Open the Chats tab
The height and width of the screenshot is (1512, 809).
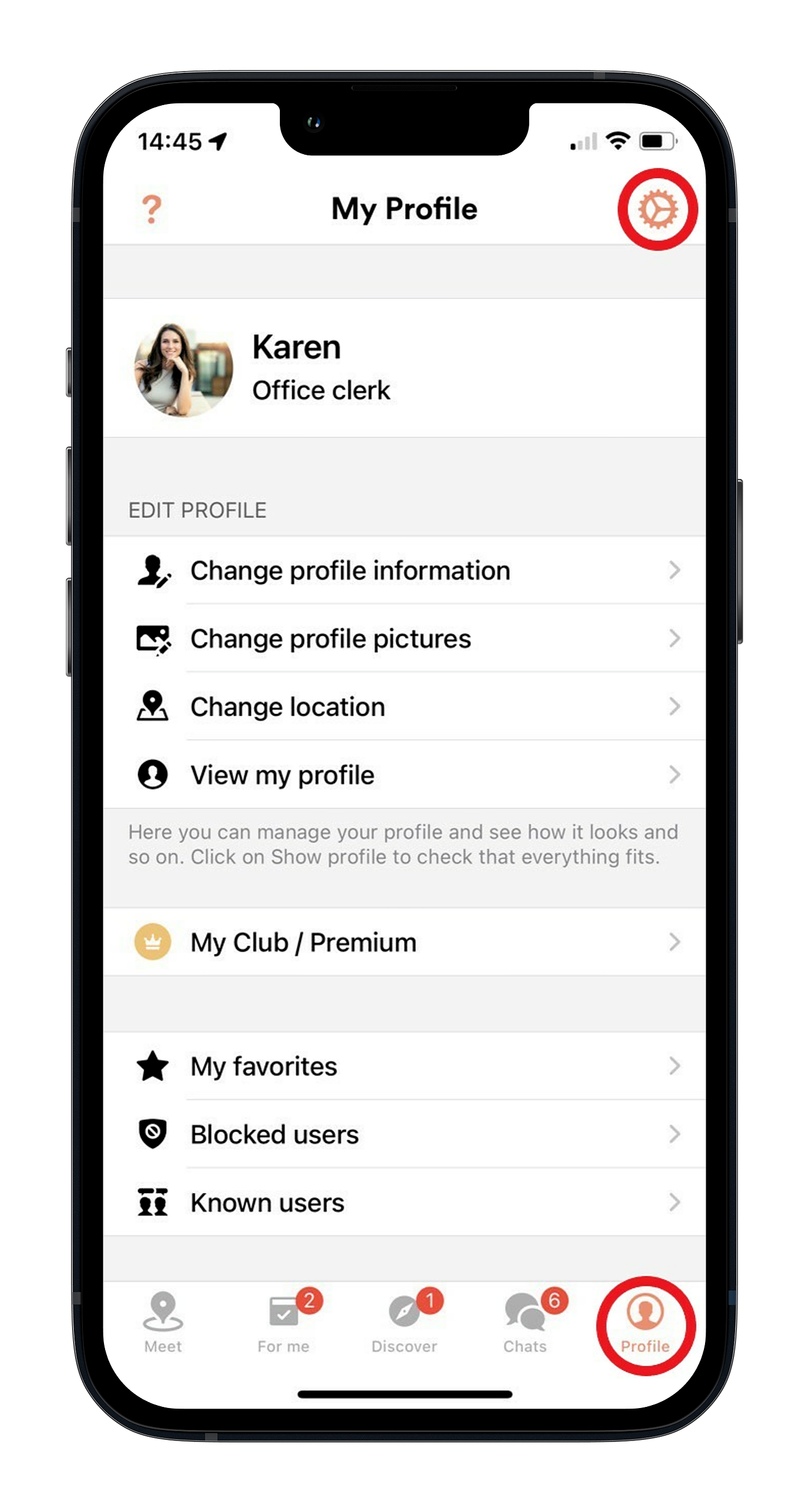tap(525, 1323)
